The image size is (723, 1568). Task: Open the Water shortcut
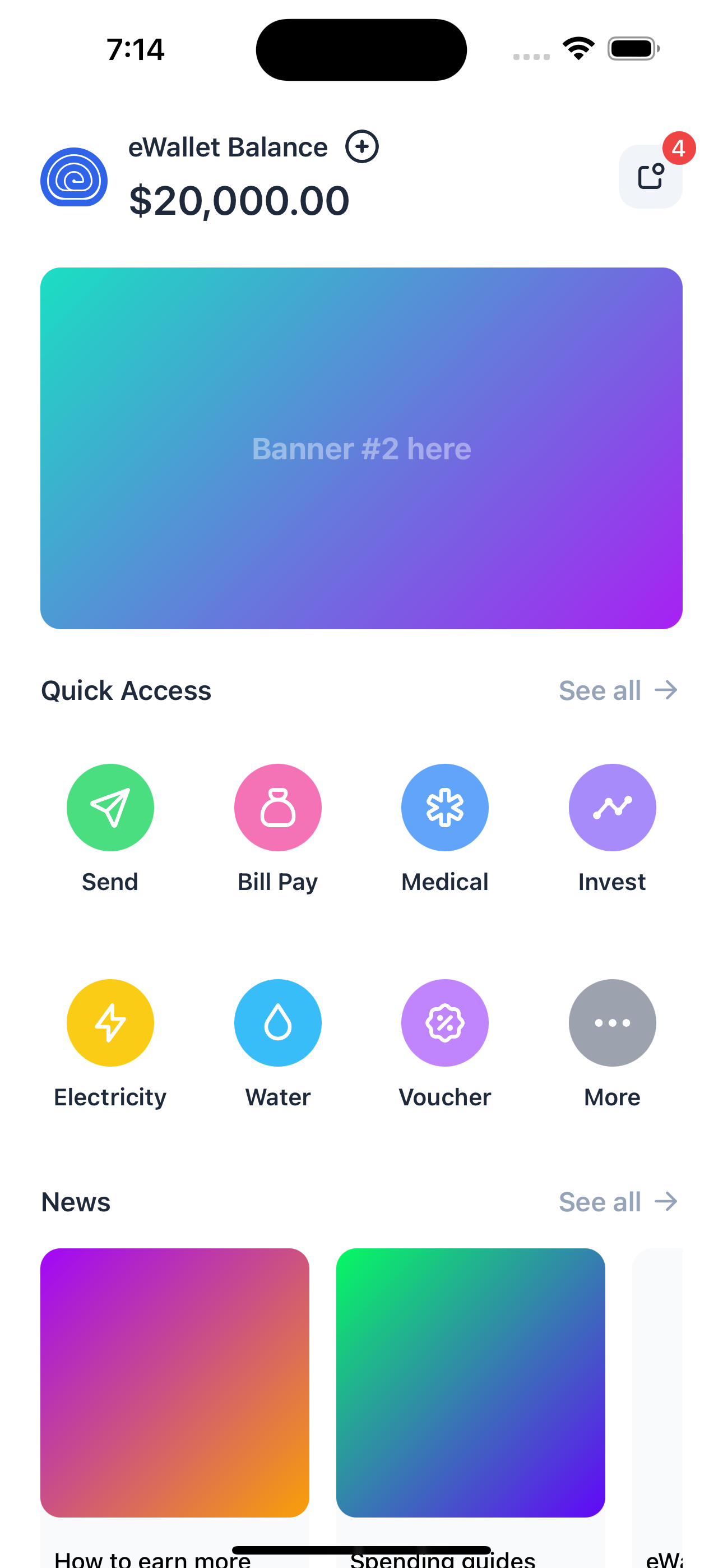pos(277,1022)
